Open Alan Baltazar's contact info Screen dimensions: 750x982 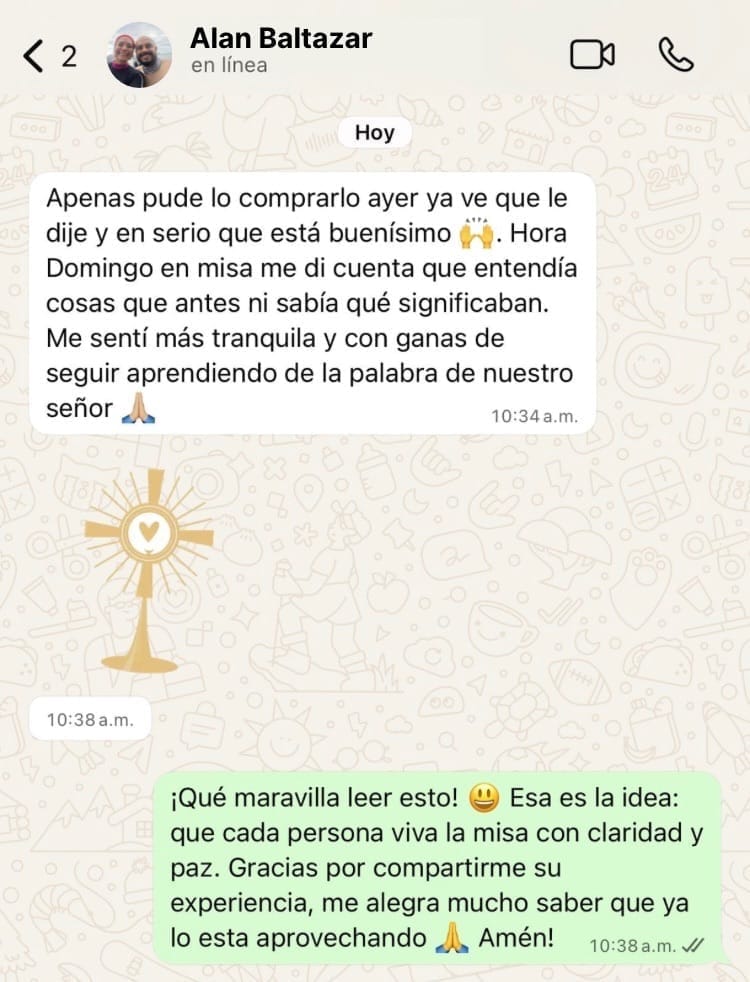coord(280,50)
